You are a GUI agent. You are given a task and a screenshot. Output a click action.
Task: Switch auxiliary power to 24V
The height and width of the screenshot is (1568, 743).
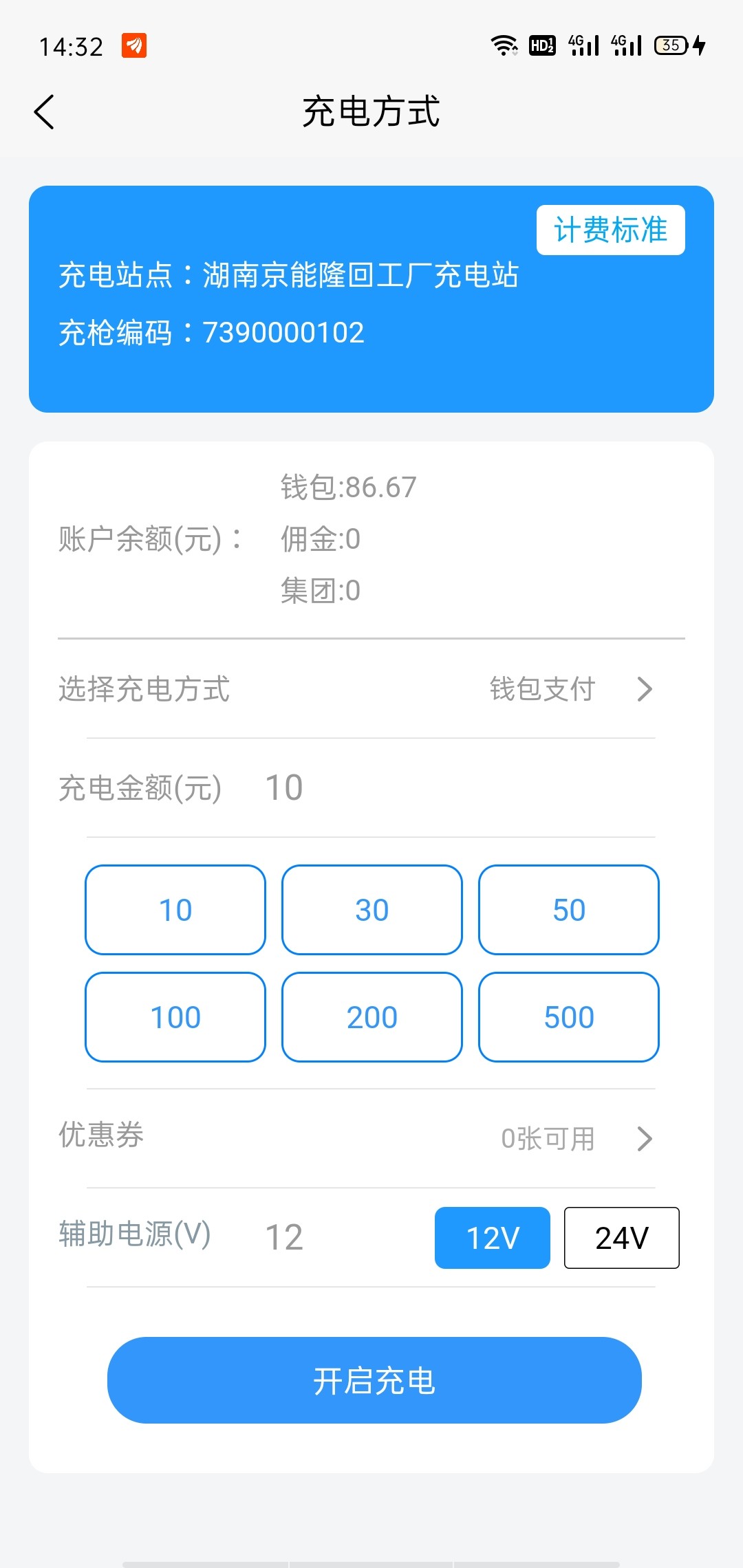(621, 1238)
